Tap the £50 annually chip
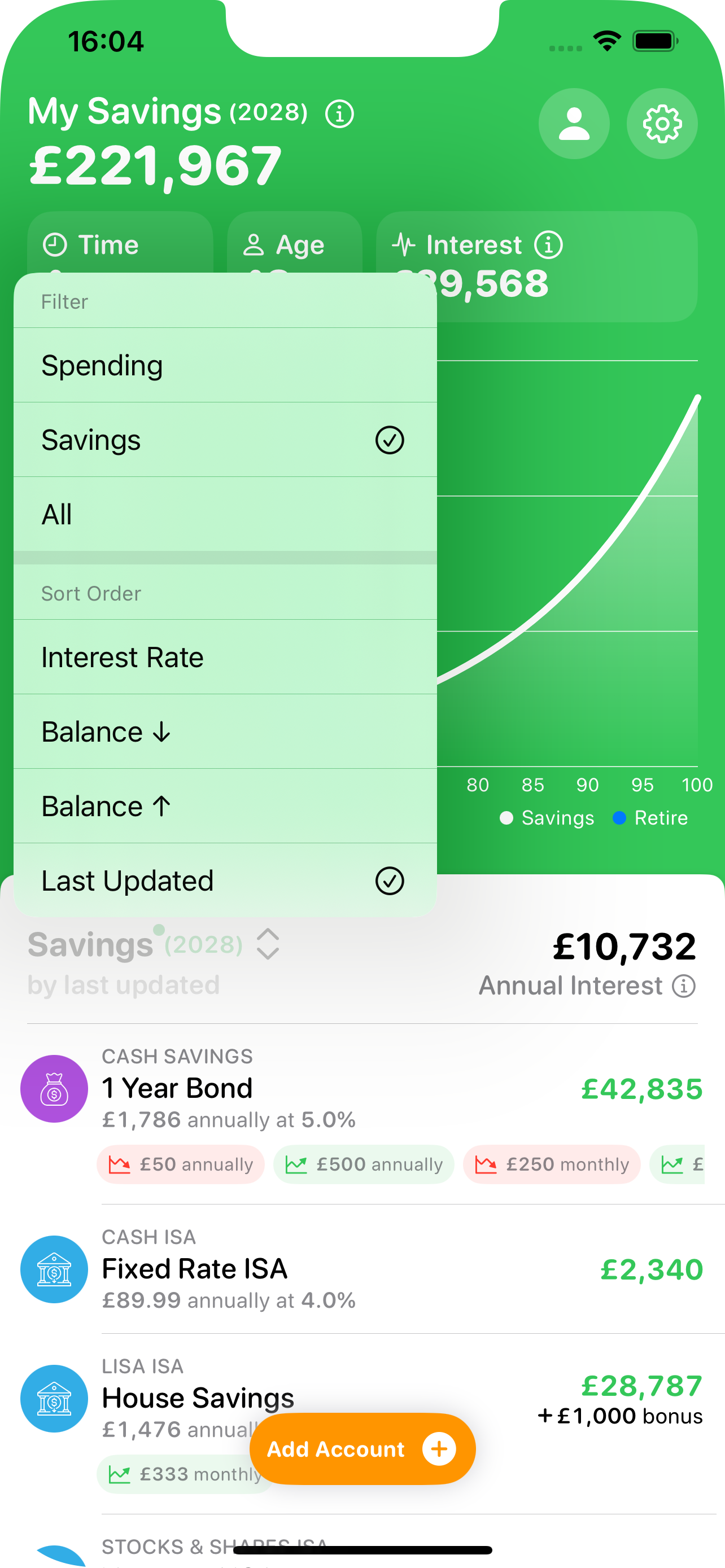This screenshot has width=725, height=1568. click(x=180, y=1164)
